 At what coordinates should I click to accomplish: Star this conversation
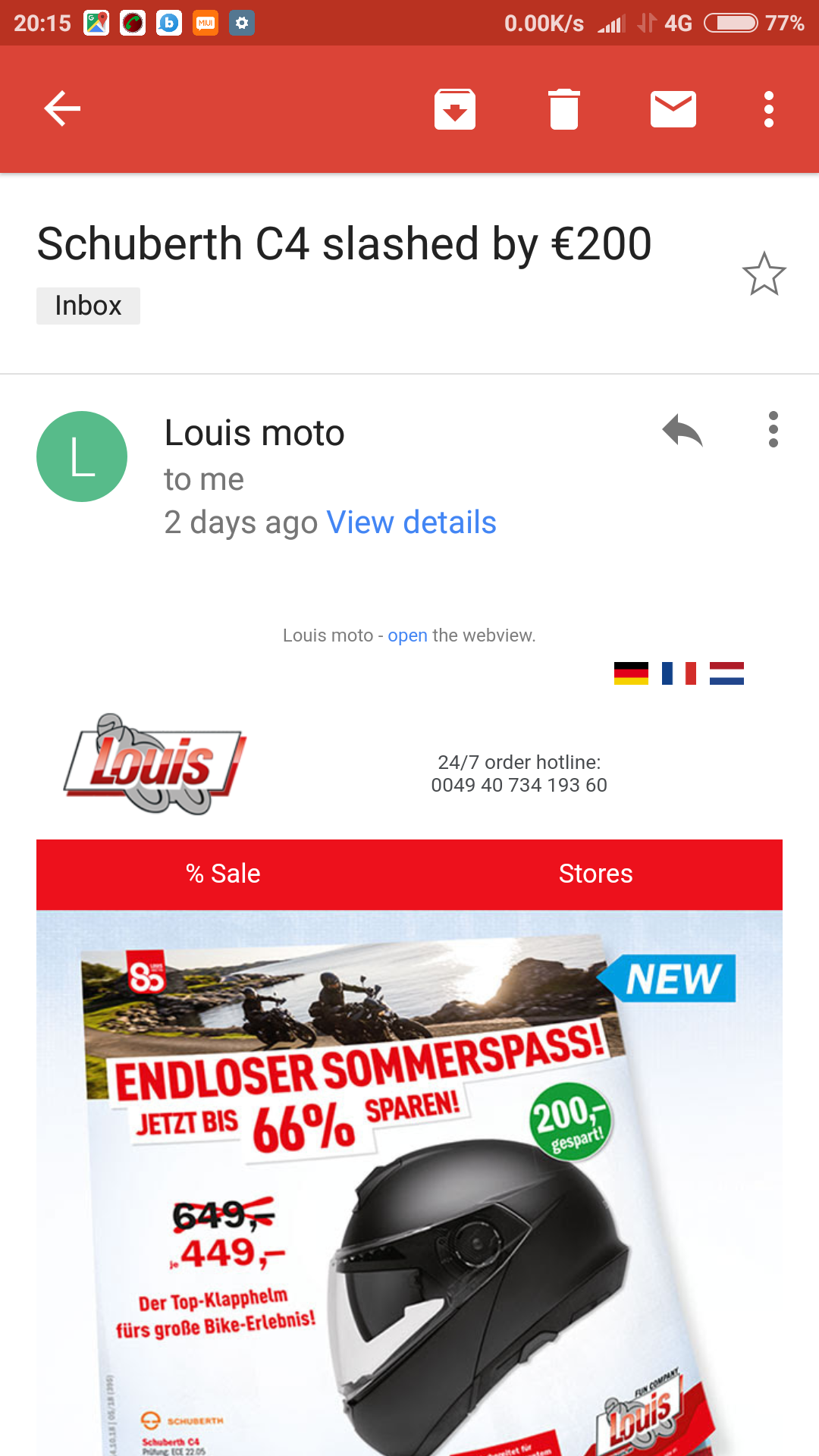click(x=764, y=274)
